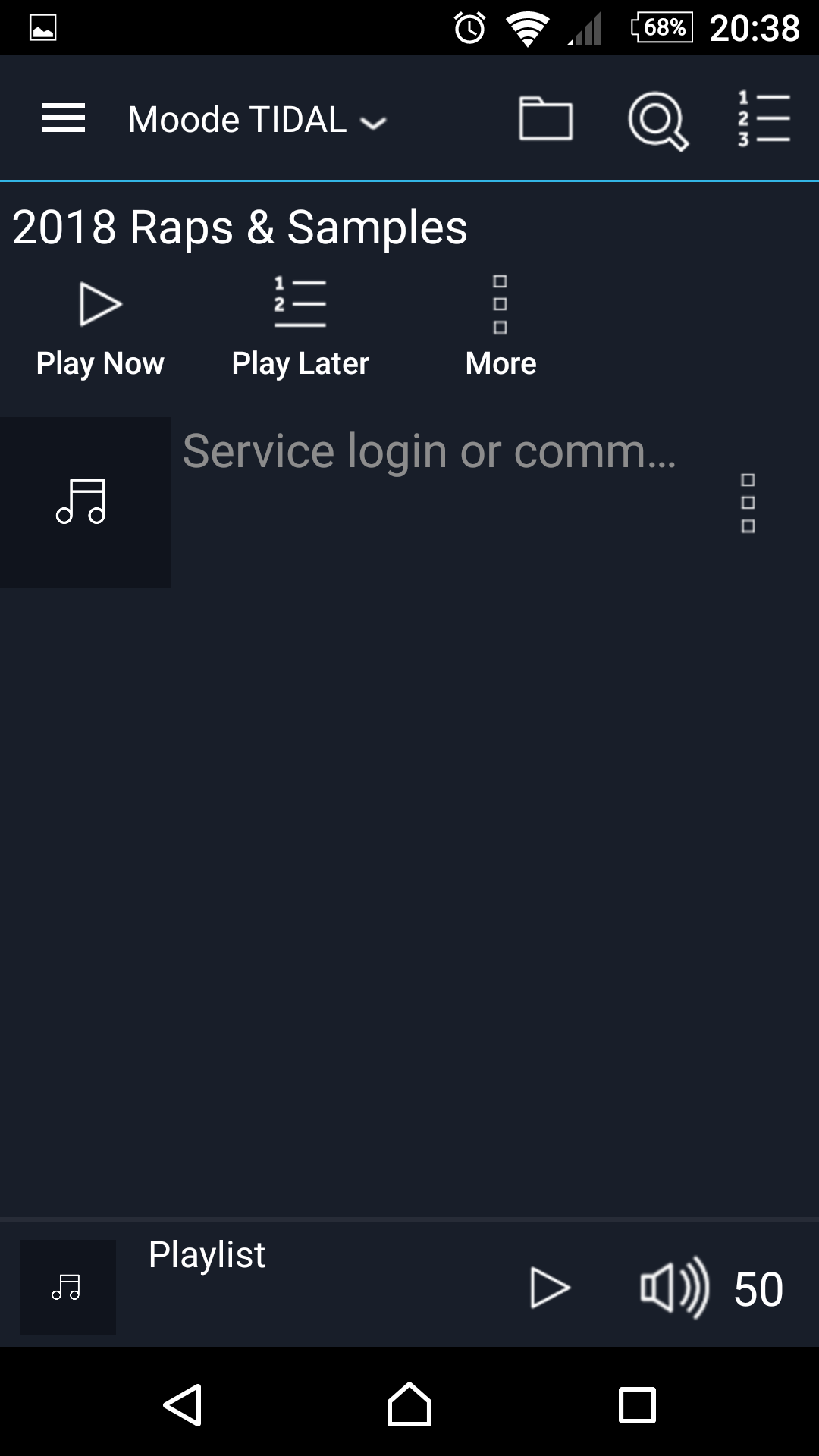This screenshot has height=1456, width=819.
Task: Open the folder browse icon
Action: coord(546,118)
